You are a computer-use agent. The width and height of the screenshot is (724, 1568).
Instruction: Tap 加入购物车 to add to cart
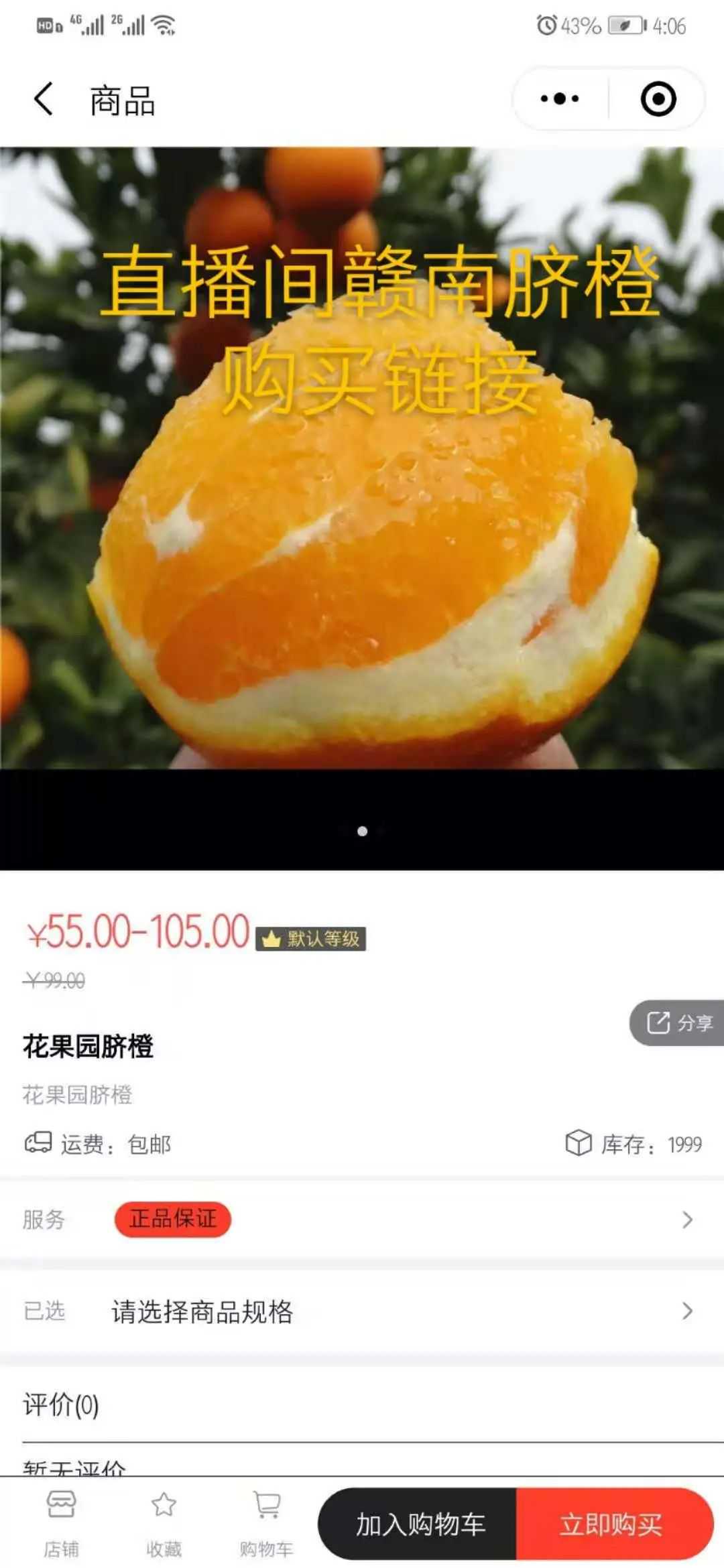pyautogui.click(x=420, y=1524)
